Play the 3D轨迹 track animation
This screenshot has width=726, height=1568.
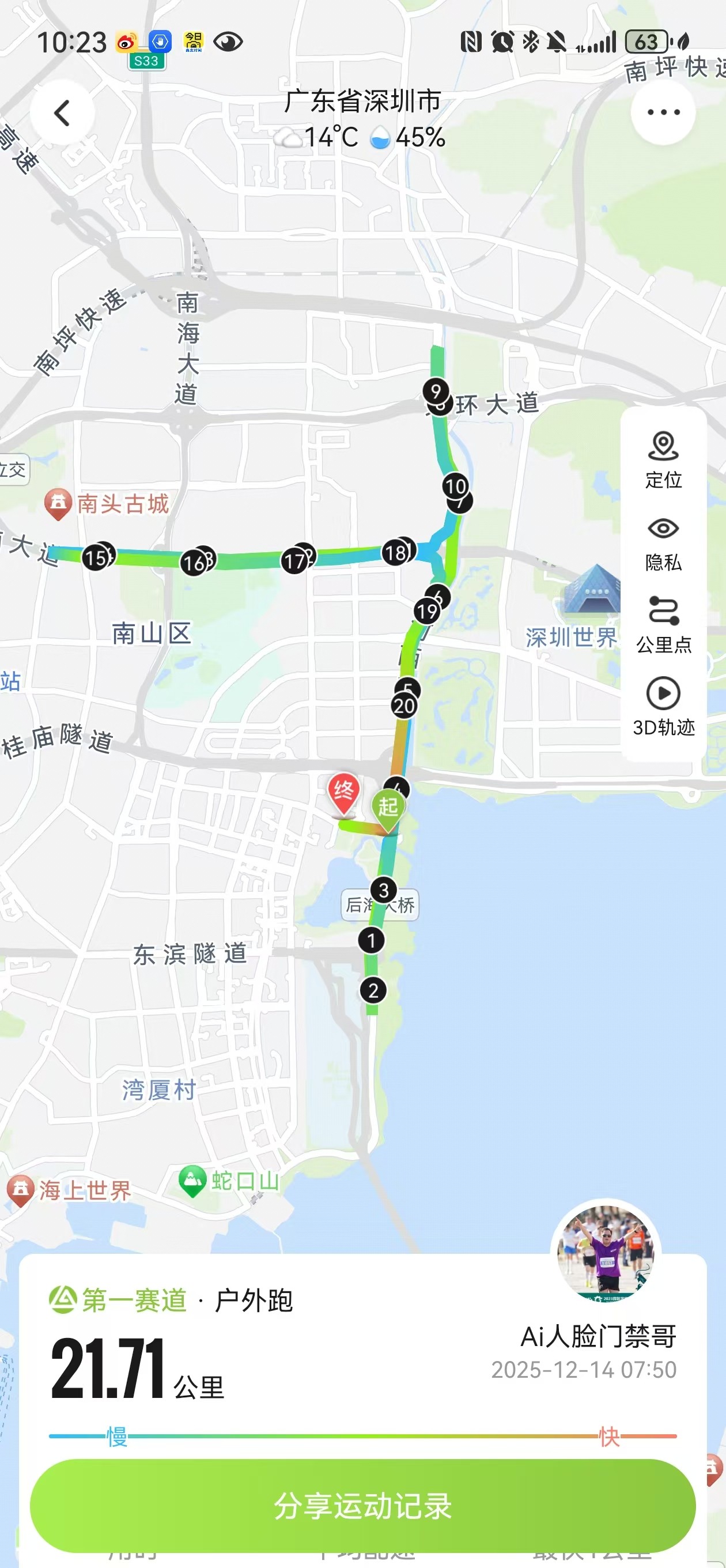pyautogui.click(x=663, y=707)
